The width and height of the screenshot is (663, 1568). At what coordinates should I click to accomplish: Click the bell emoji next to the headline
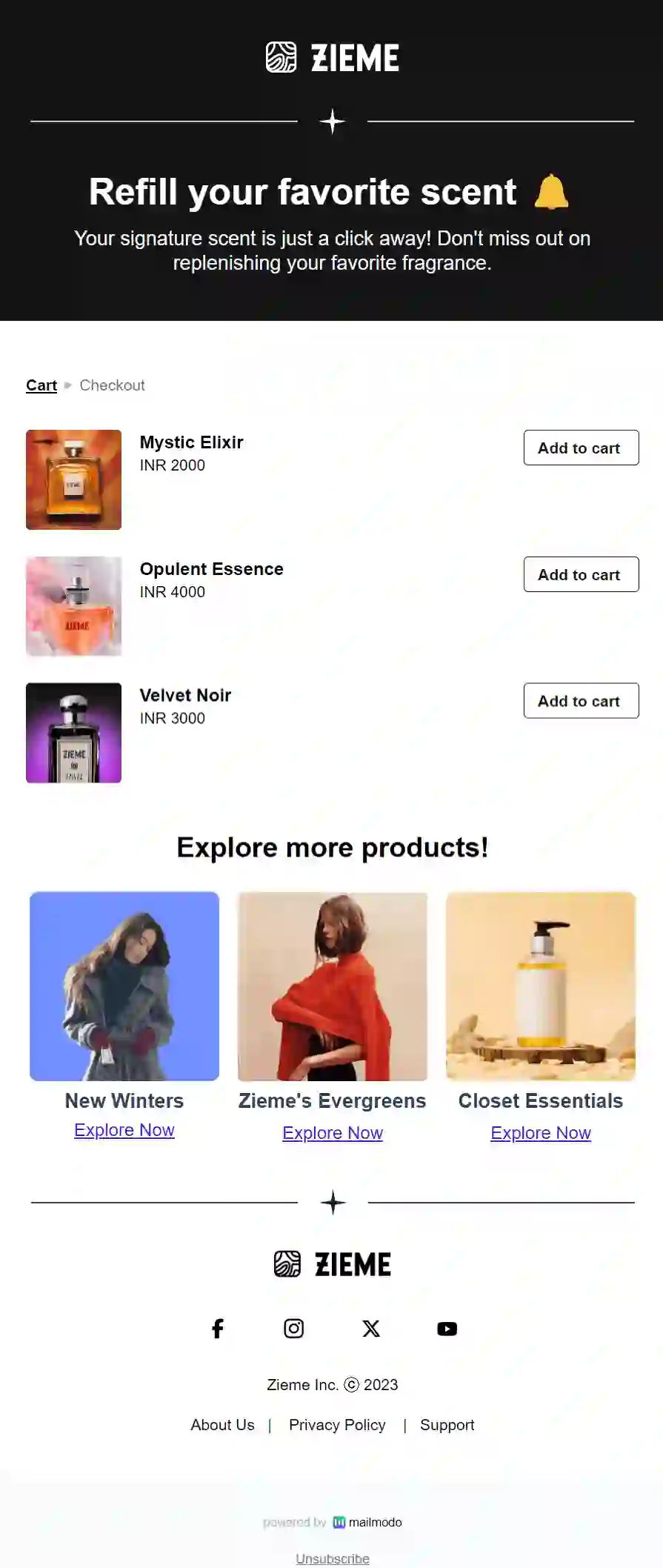(550, 191)
